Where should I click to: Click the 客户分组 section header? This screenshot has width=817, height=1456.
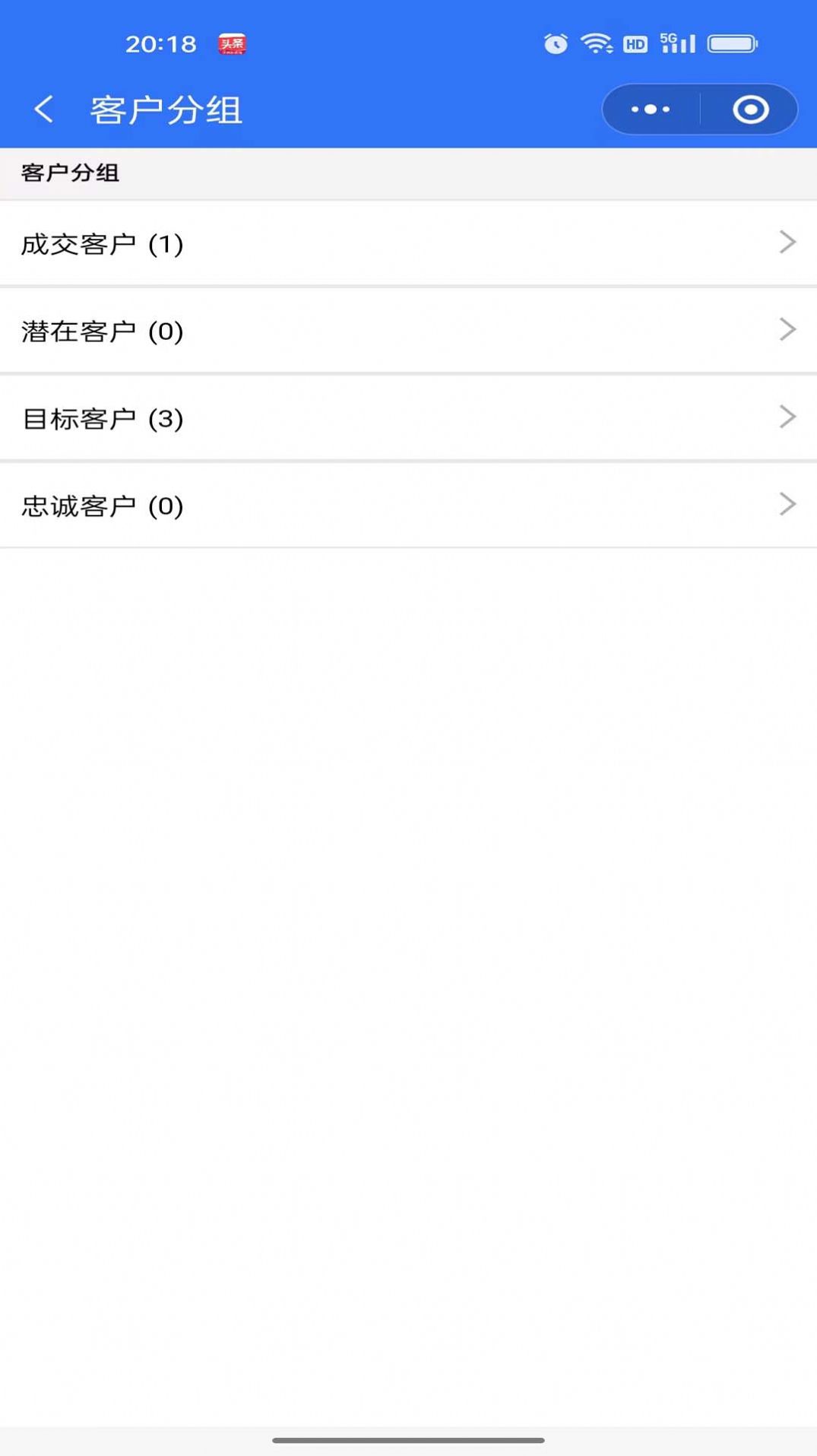[70, 173]
